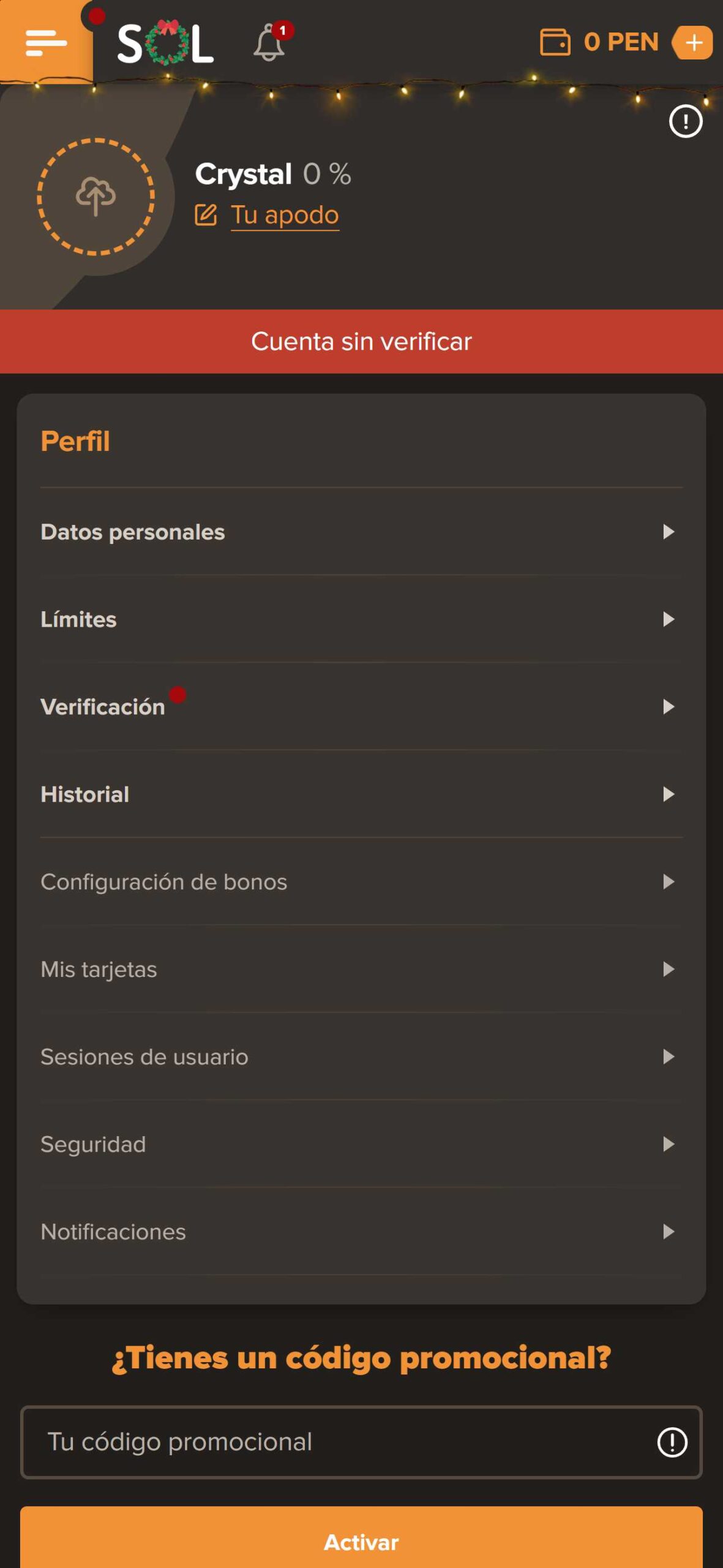
Task: View Historial
Action: [361, 794]
